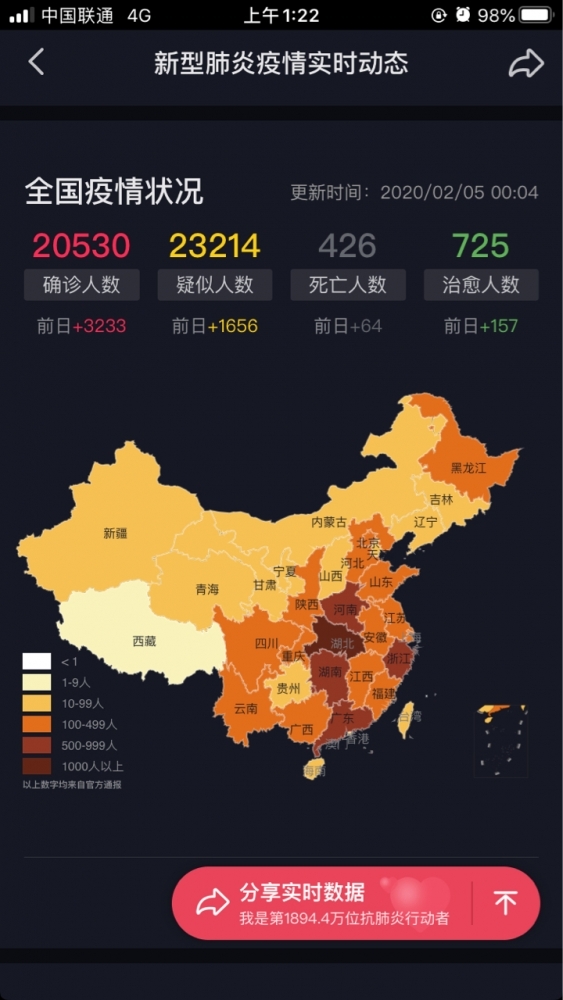The image size is (563, 1000).
Task: Select 四川 province on the map
Action: tap(265, 643)
